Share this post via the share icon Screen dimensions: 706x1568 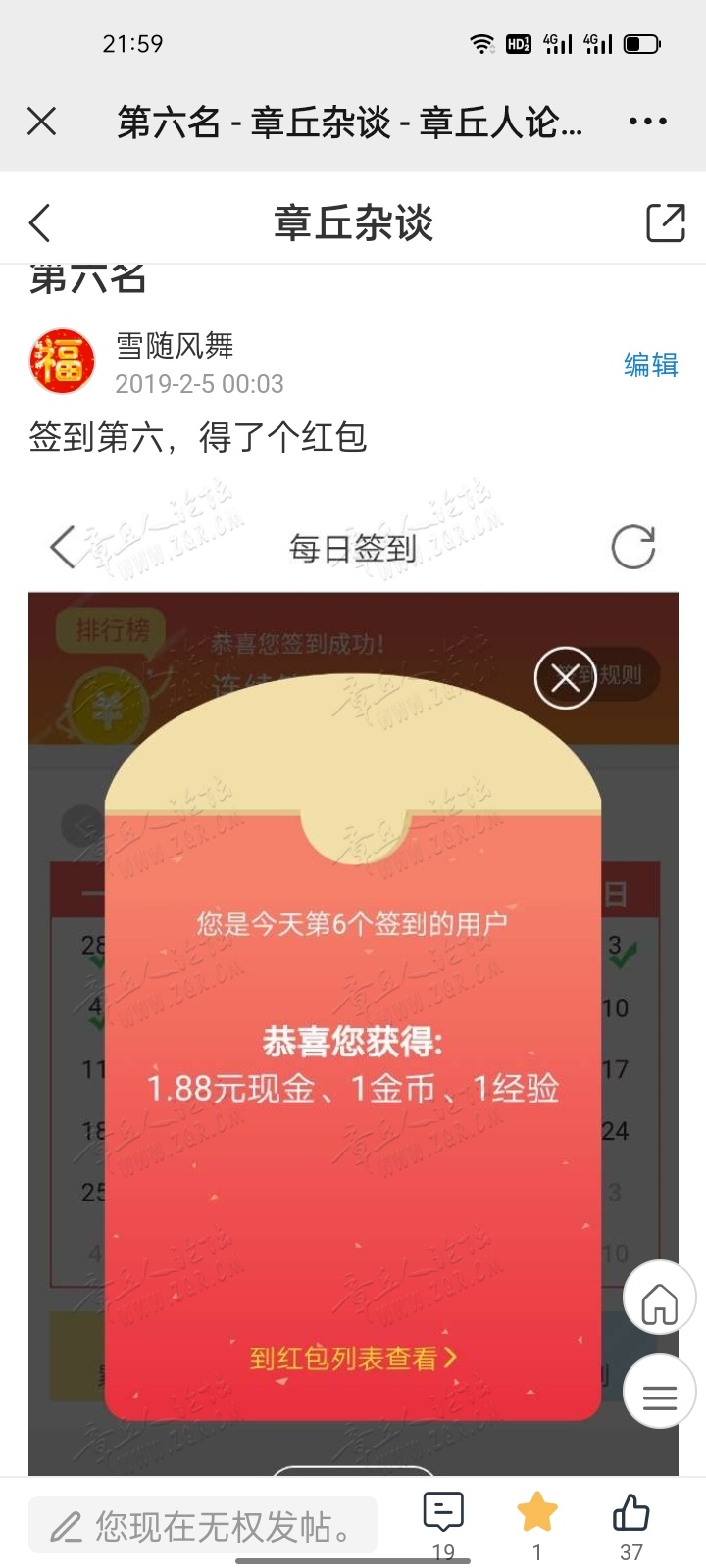coord(666,223)
